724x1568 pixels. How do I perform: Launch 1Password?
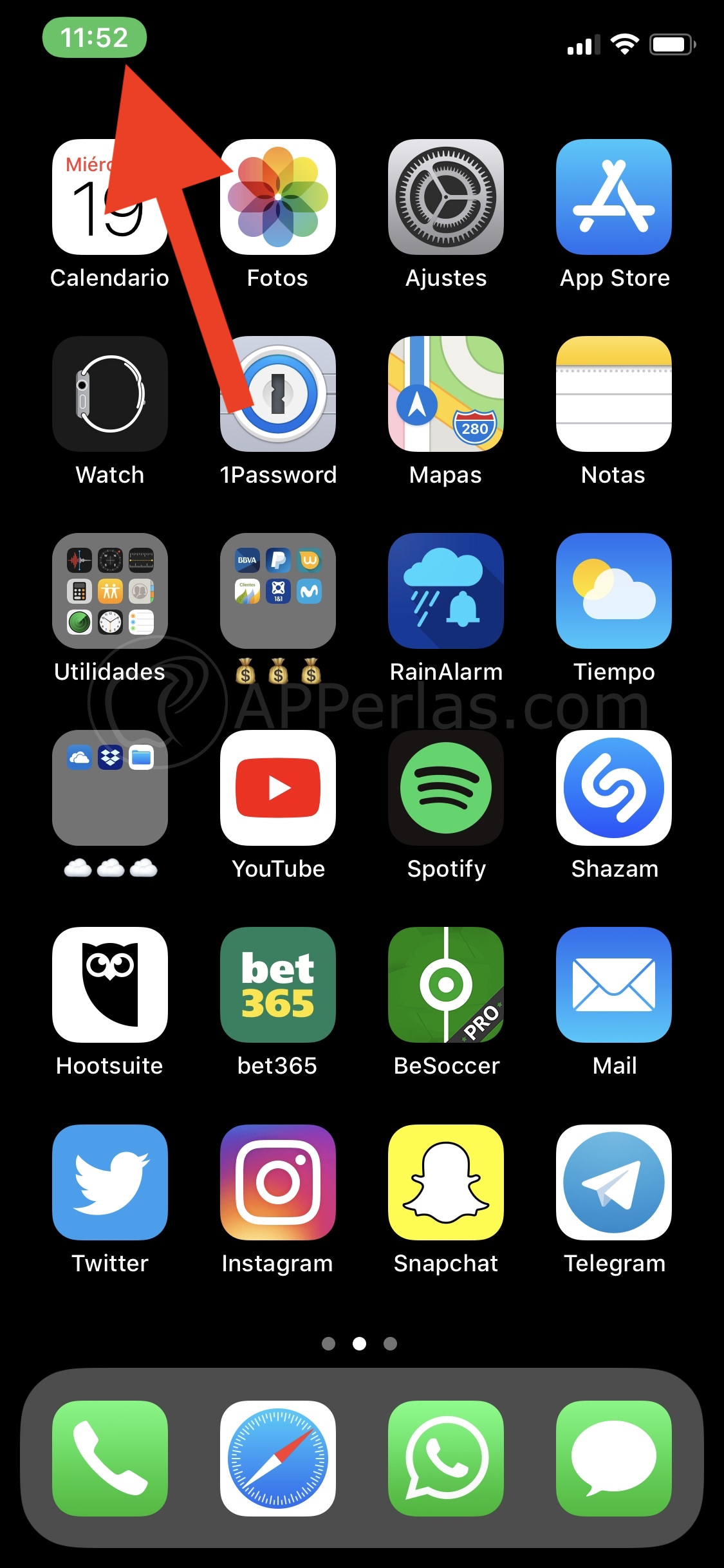[x=277, y=395]
